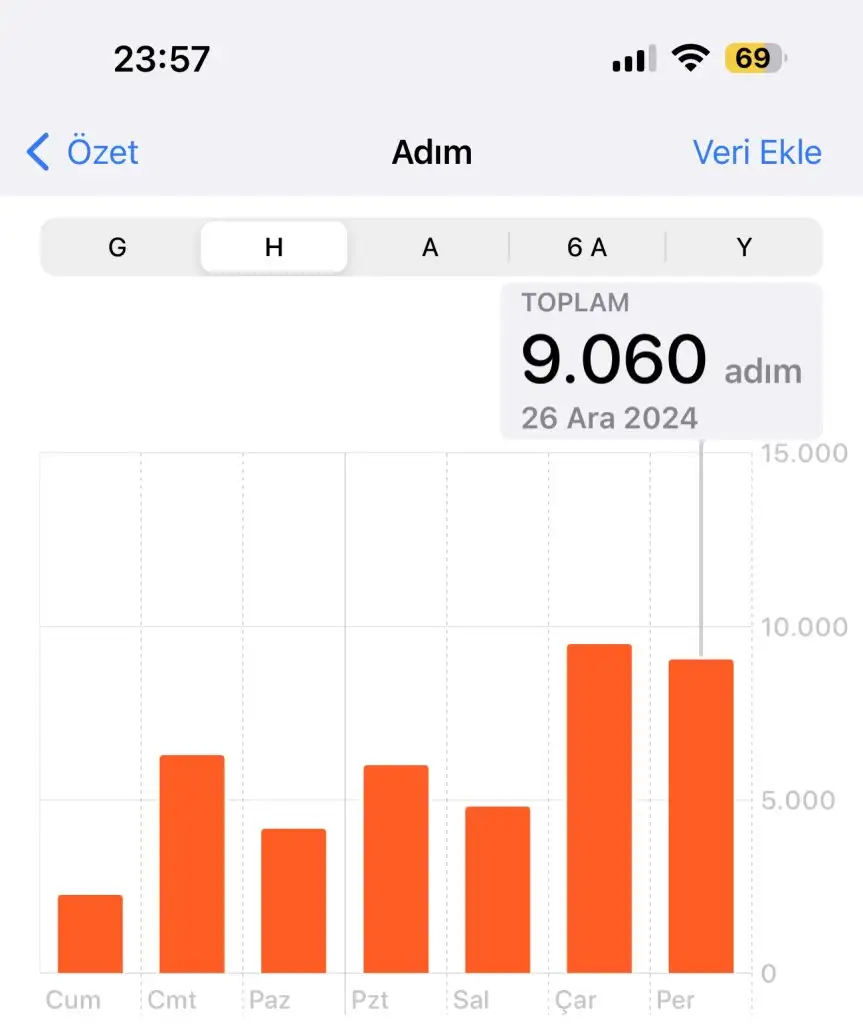The image size is (863, 1024).
Task: Select the Çar step bar
Action: pos(599,809)
